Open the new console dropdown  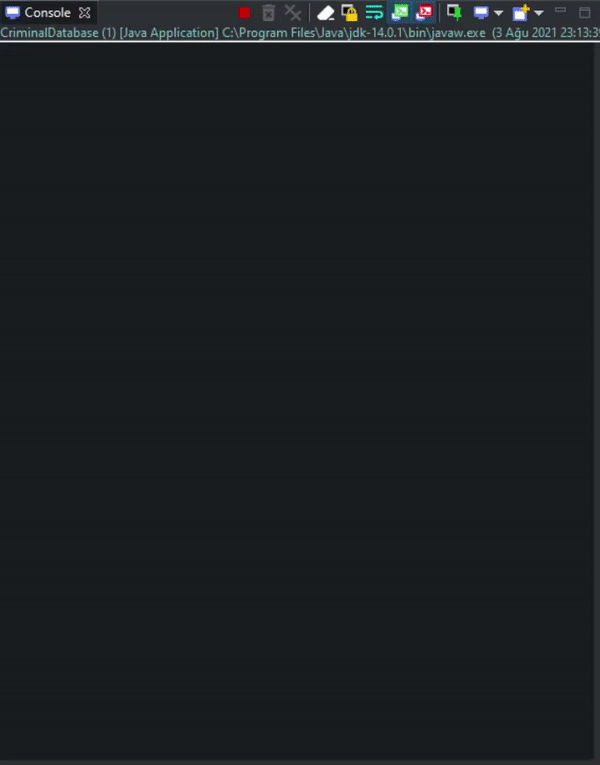coord(539,14)
